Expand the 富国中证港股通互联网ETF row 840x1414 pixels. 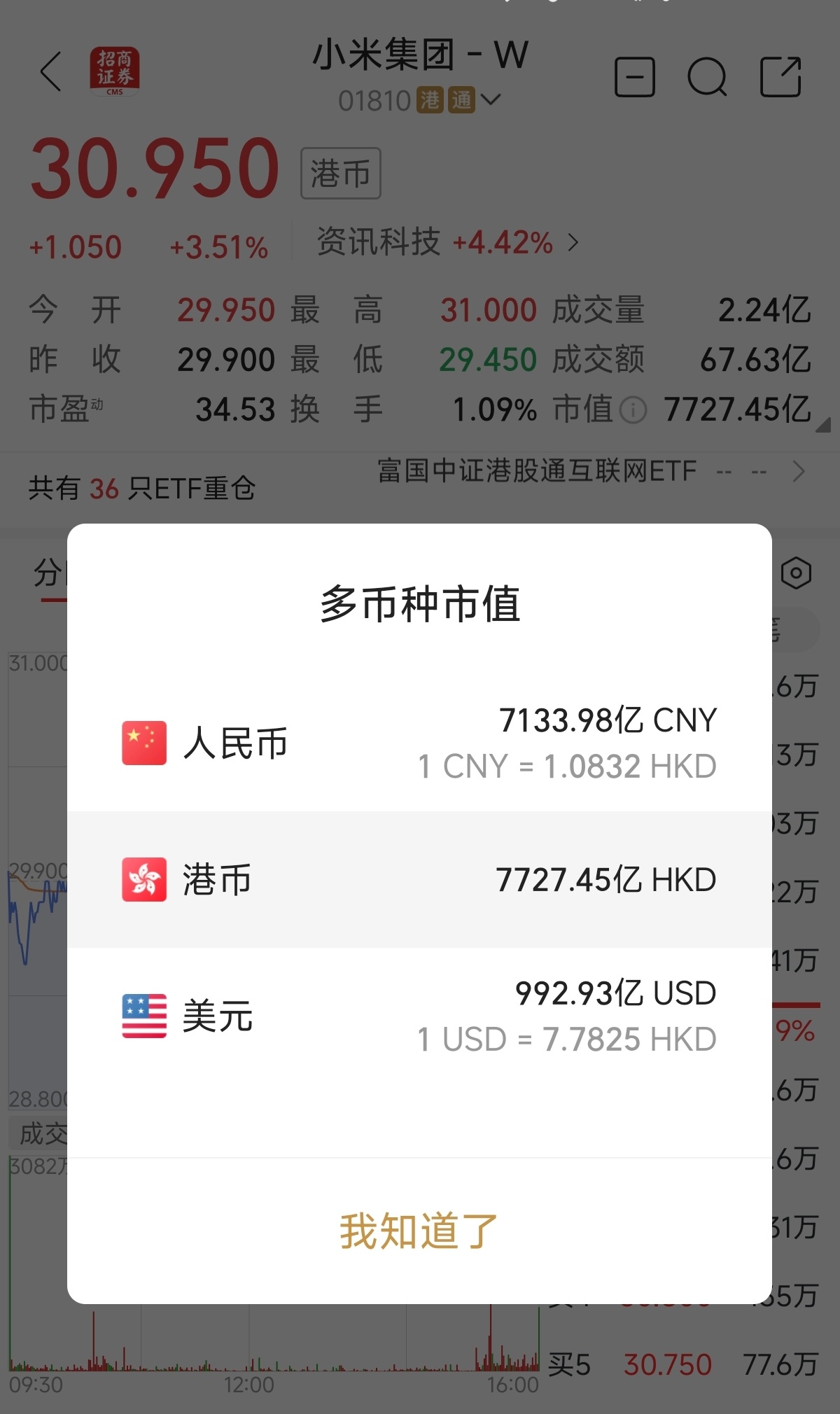[799, 472]
